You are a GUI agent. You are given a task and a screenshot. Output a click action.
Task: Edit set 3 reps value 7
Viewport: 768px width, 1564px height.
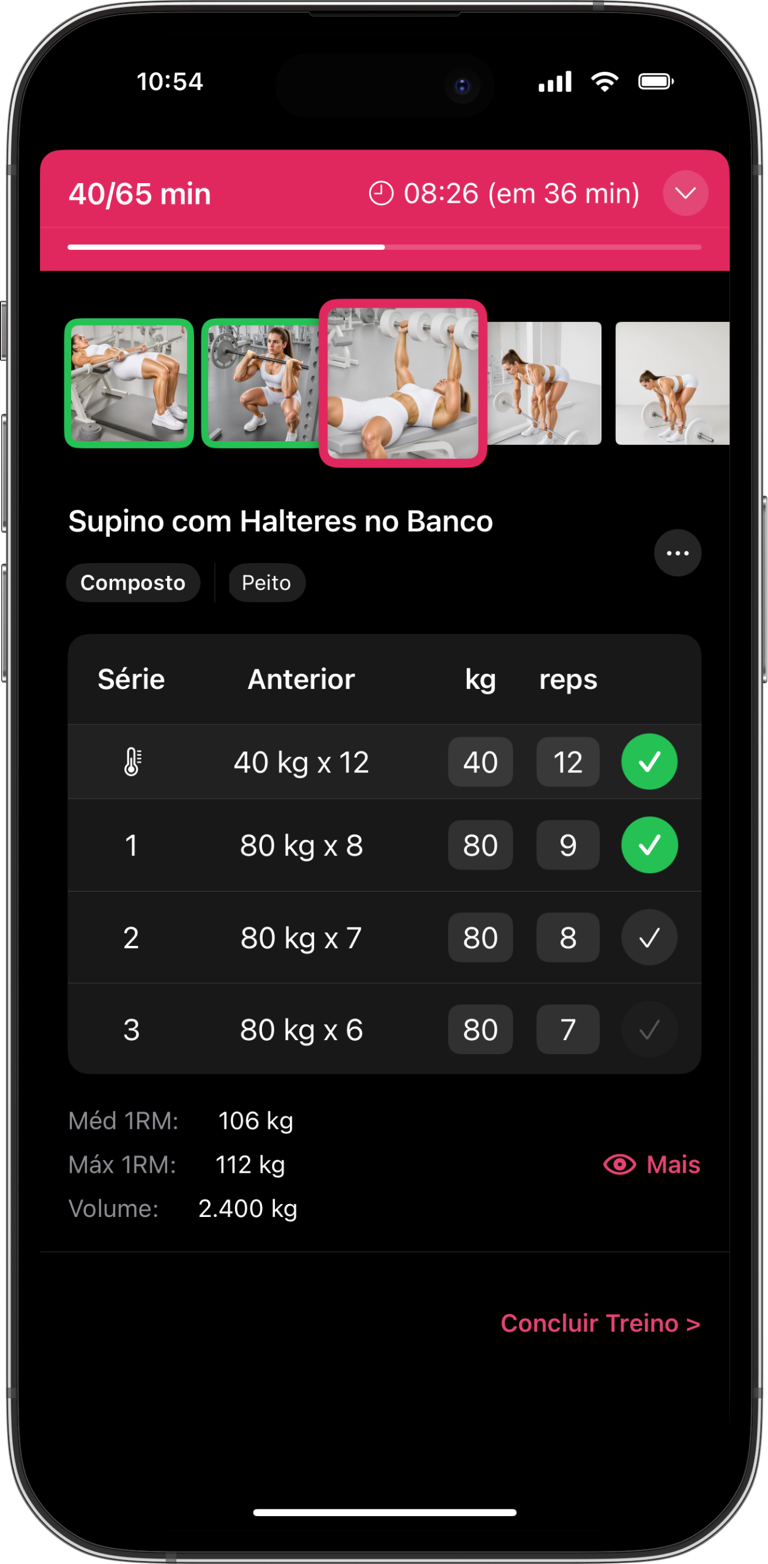(568, 1030)
